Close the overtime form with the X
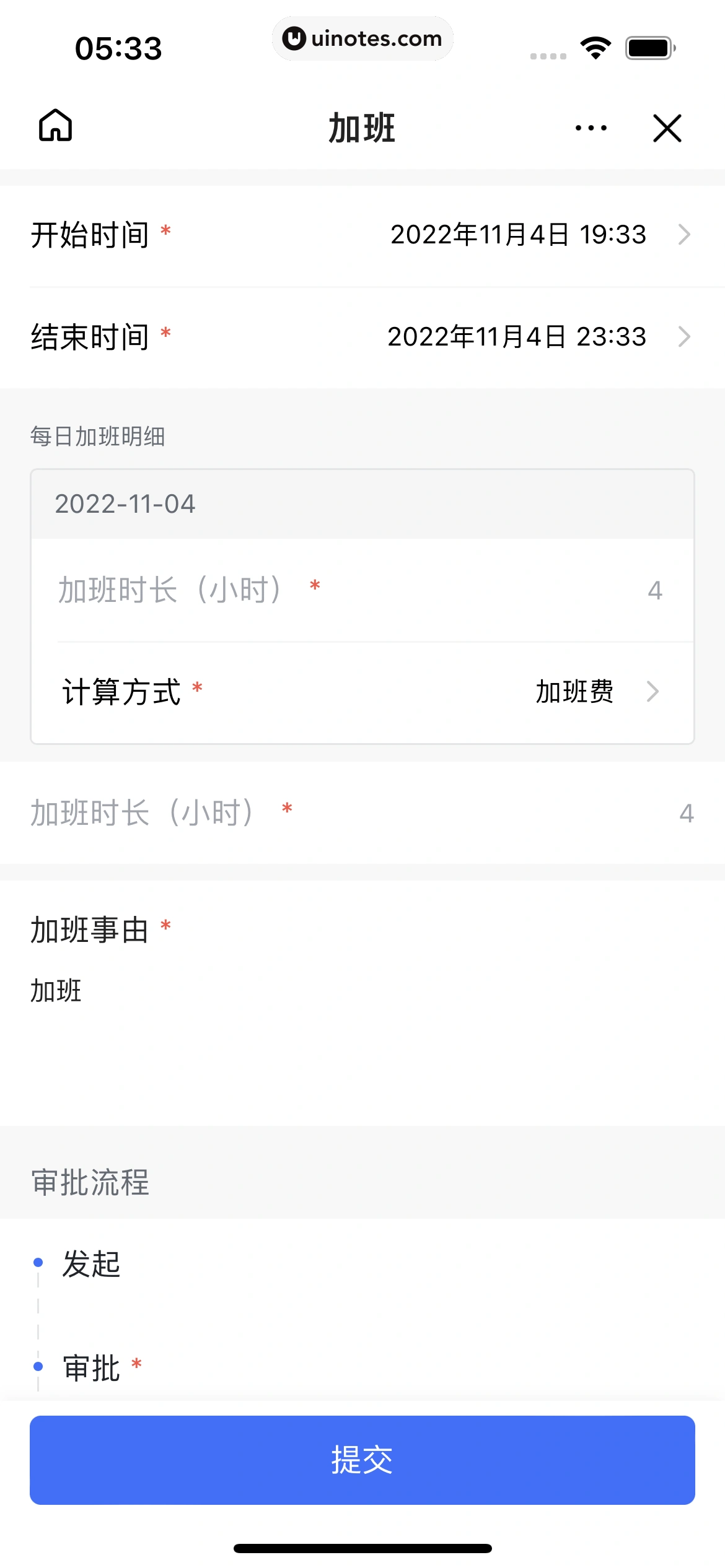This screenshot has width=725, height=1568. [x=667, y=128]
